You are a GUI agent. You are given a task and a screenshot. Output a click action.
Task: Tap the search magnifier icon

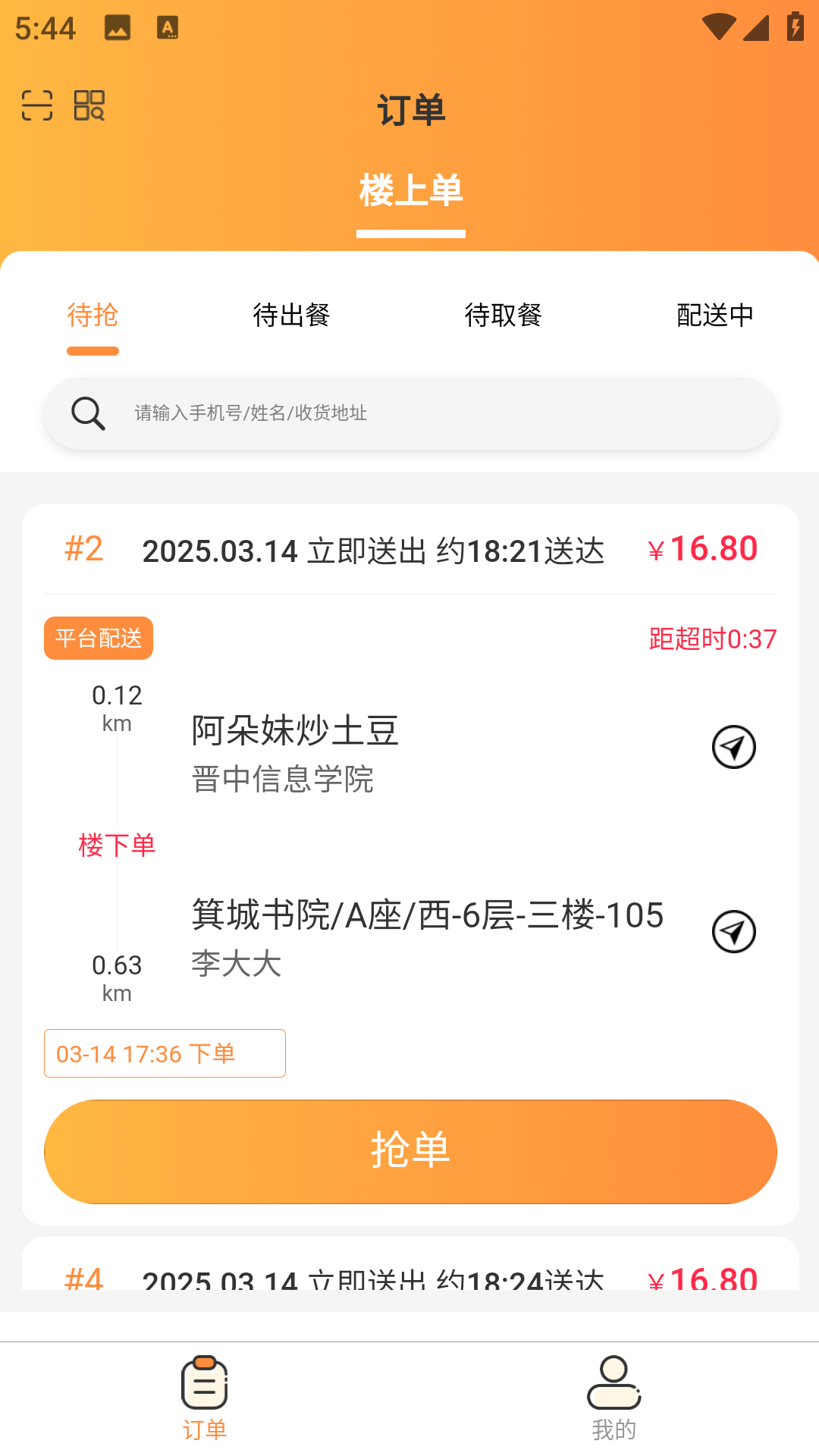pos(88,413)
